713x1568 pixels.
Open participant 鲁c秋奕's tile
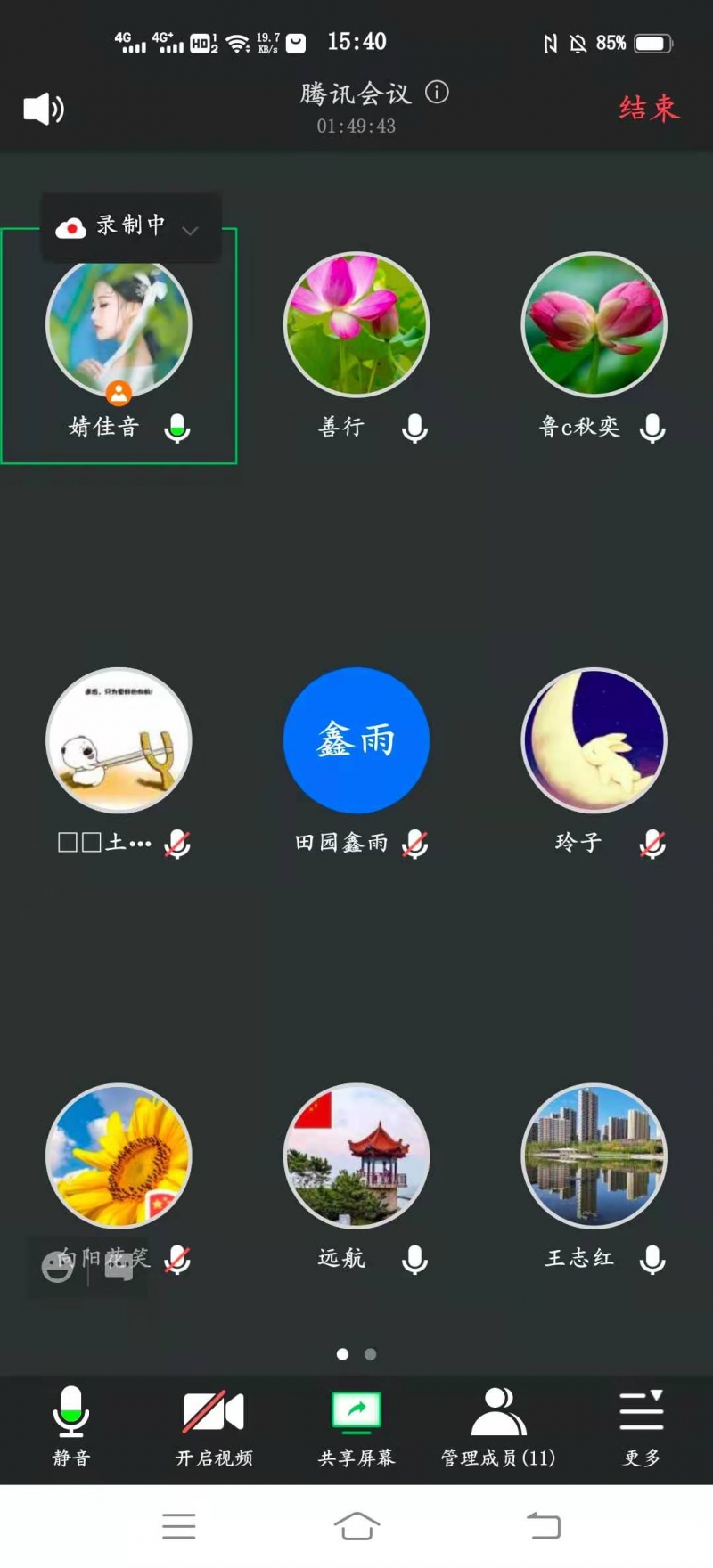click(594, 325)
